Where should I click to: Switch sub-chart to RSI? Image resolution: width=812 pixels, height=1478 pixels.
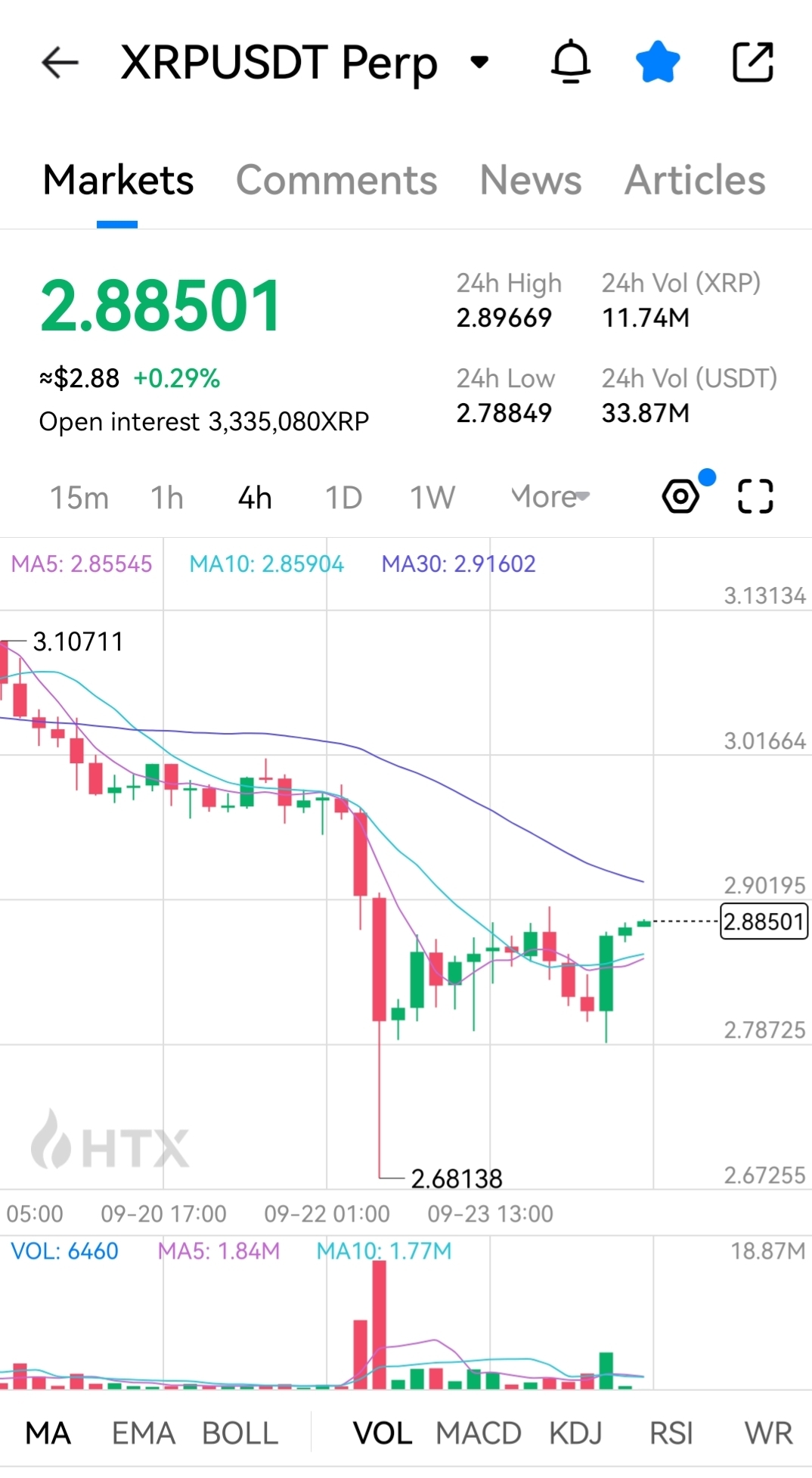click(x=671, y=1433)
